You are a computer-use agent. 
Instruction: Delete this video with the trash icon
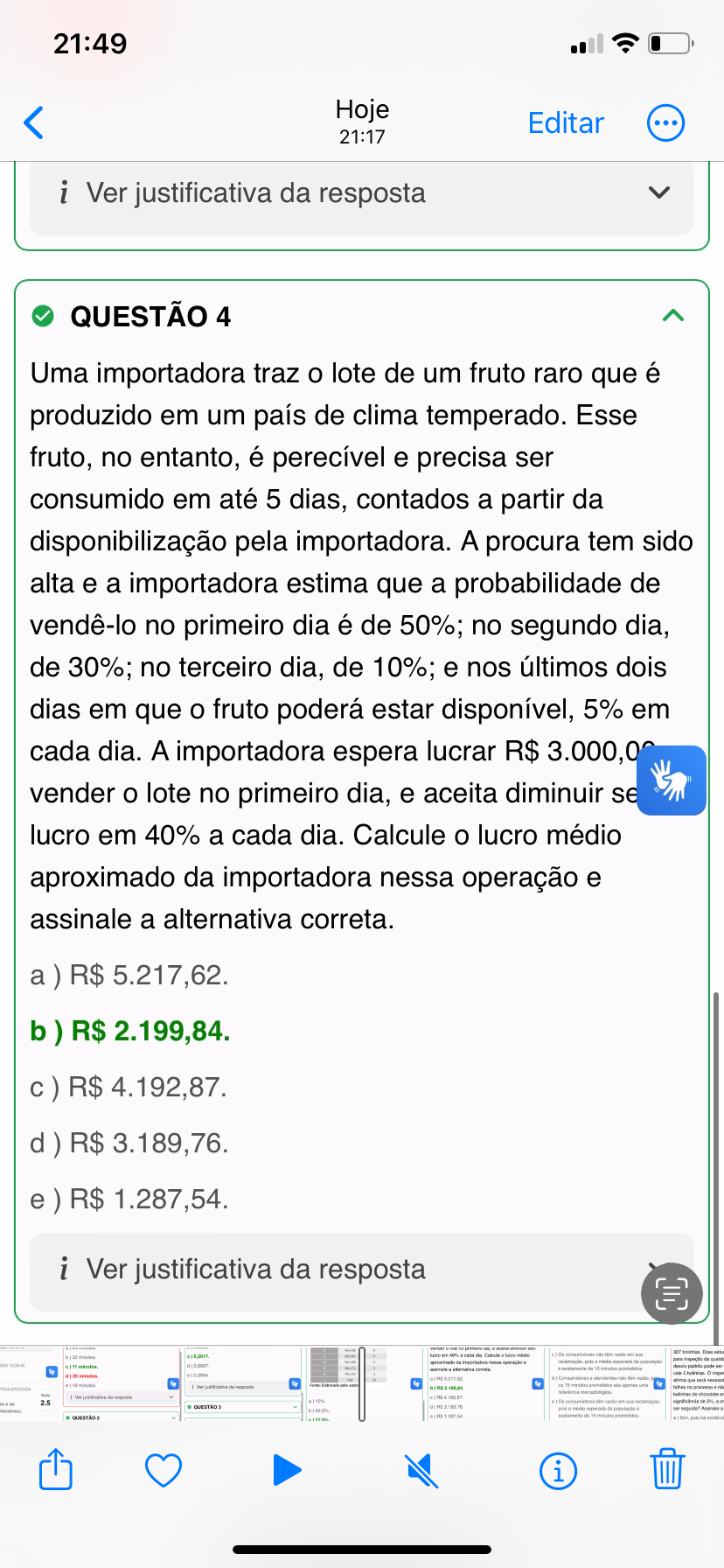coord(667,1469)
